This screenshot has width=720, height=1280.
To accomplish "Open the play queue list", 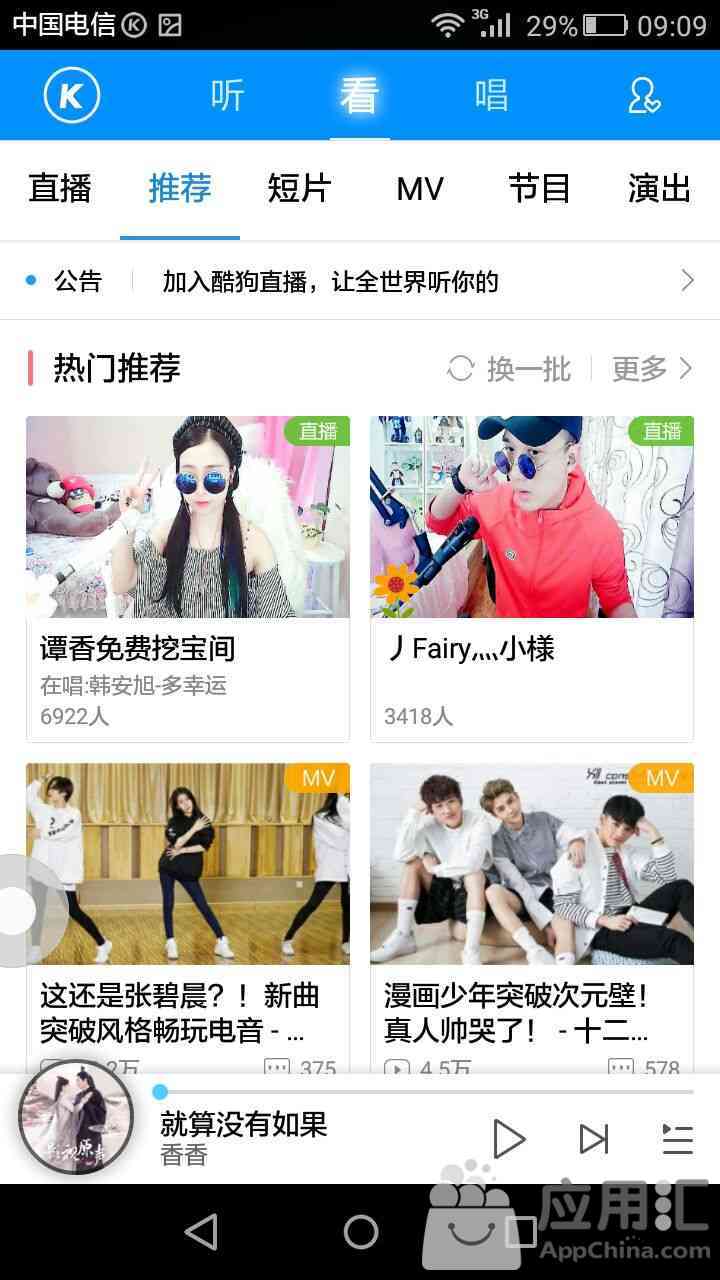I will [x=677, y=1139].
